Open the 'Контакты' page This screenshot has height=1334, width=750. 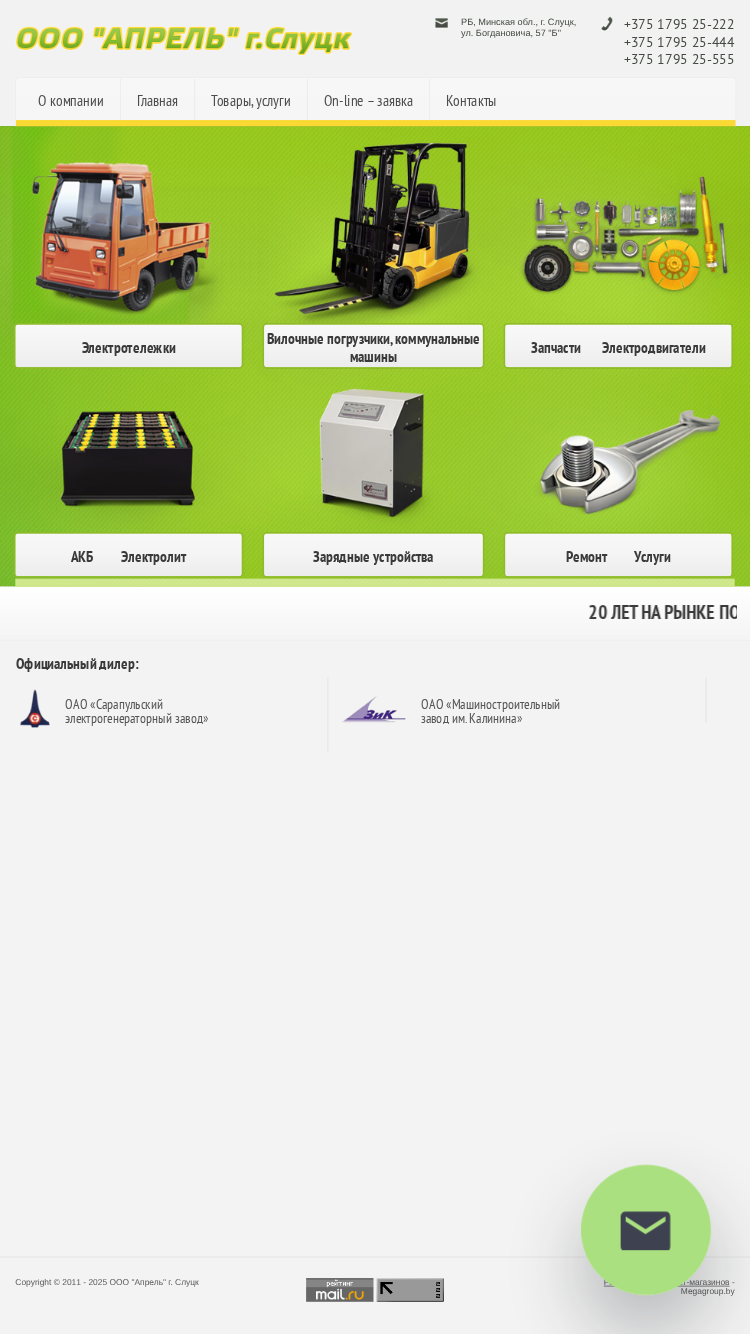[x=471, y=101]
